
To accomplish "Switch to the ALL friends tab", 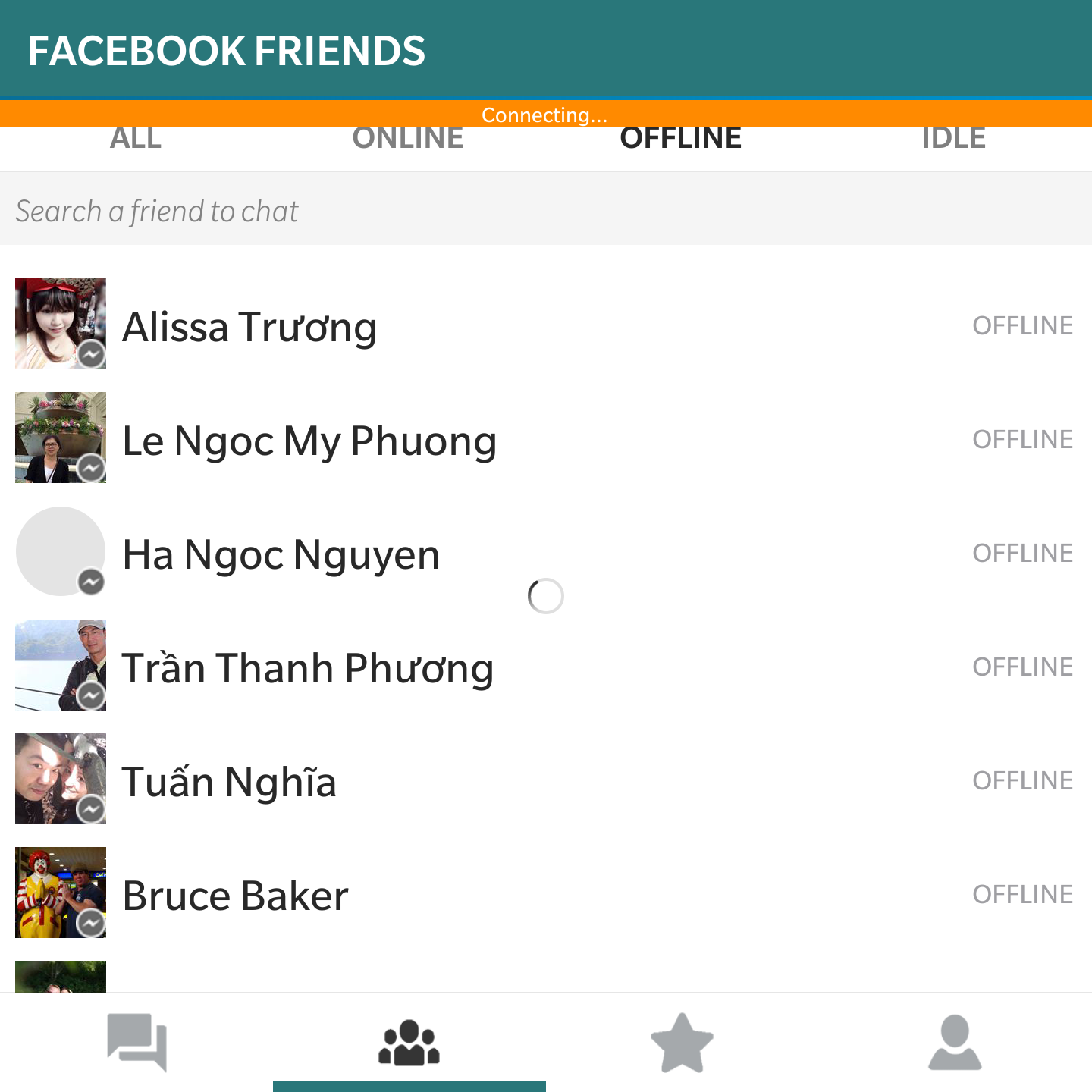I will pos(136,143).
